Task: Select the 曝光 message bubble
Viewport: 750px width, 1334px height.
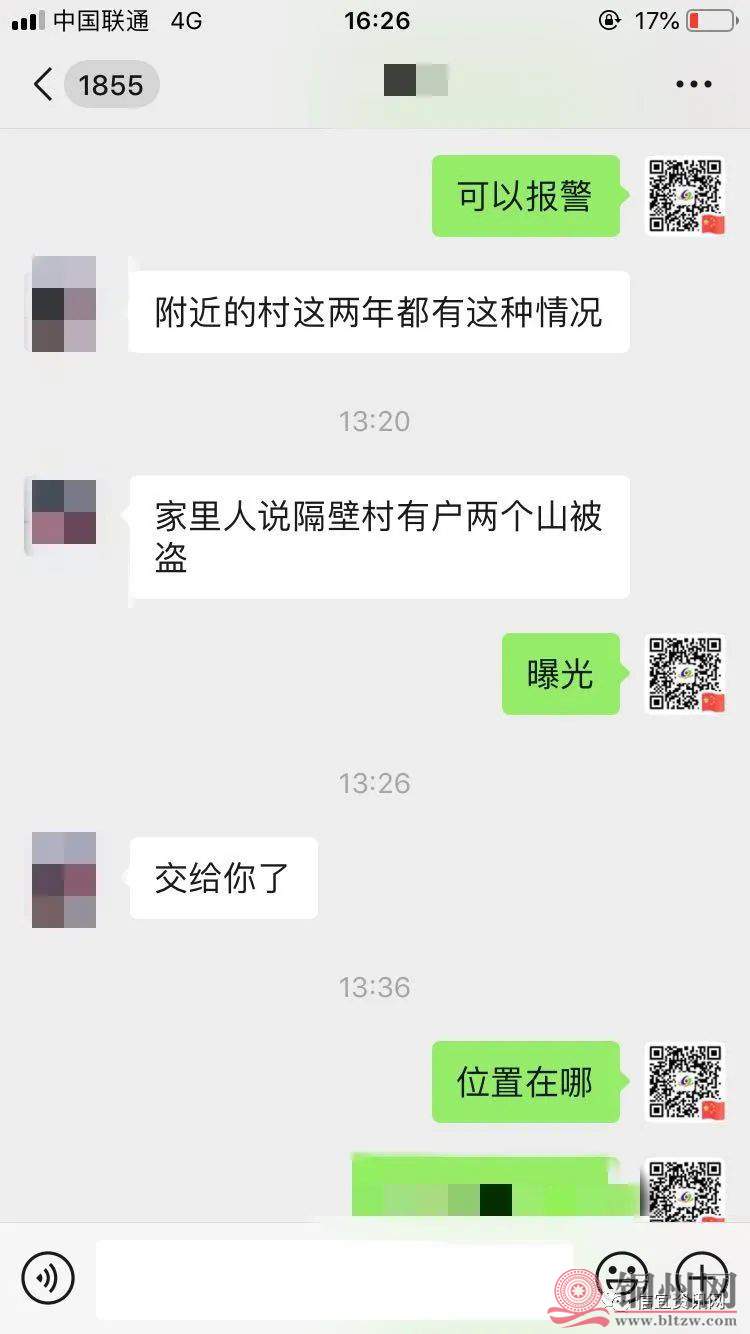Action: point(560,674)
